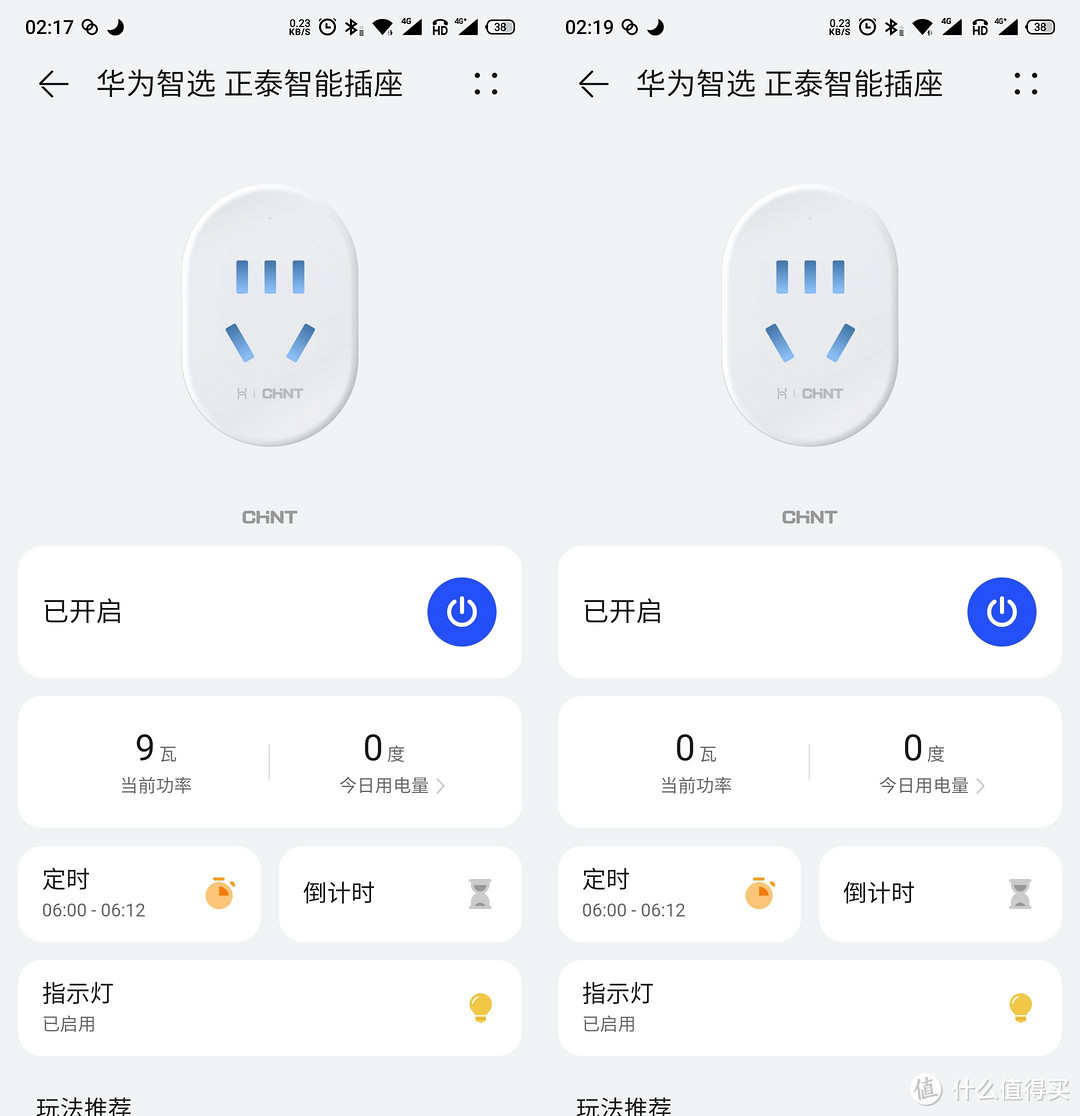Tap the back arrow to leave the device page
This screenshot has height=1116, width=1080.
pos(53,84)
